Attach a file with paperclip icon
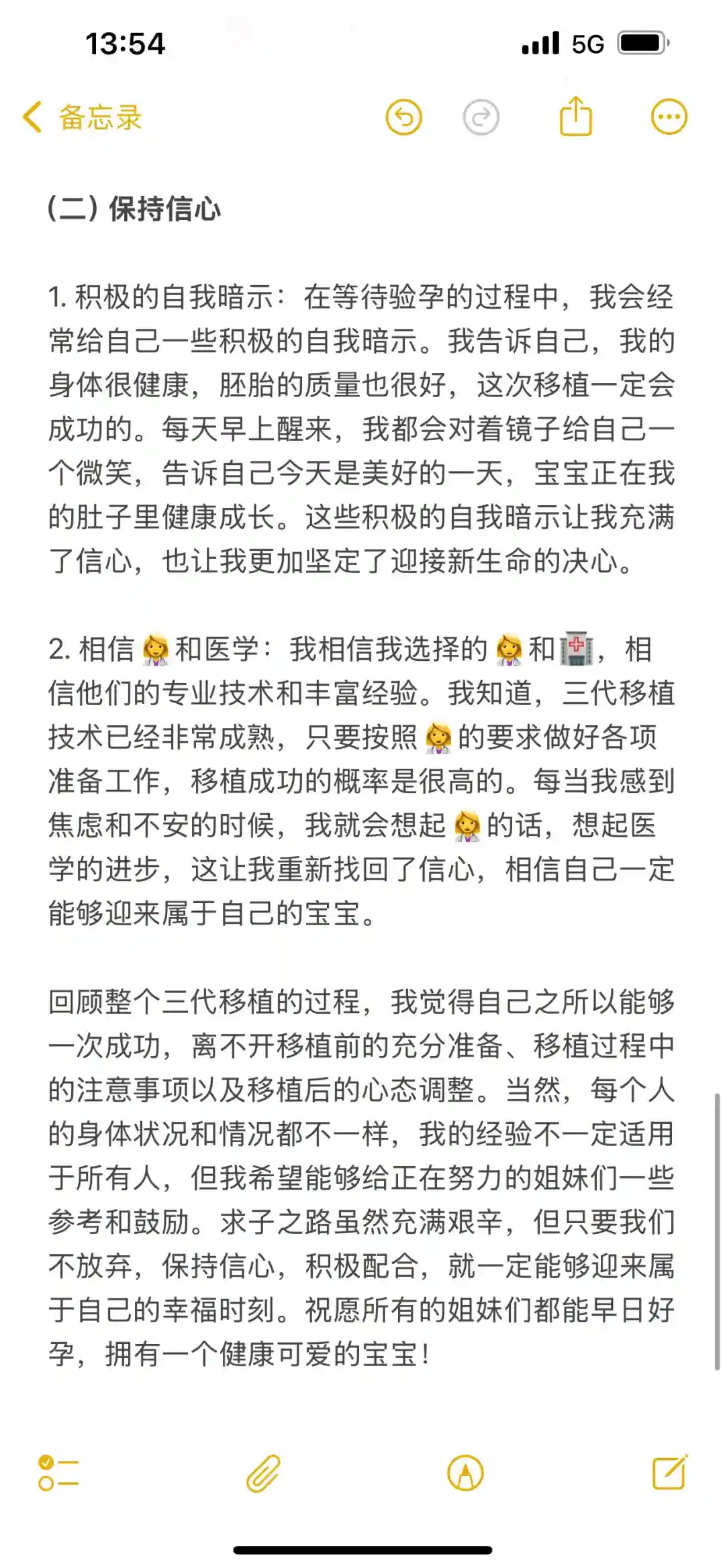The width and height of the screenshot is (725, 1568). click(x=262, y=1473)
